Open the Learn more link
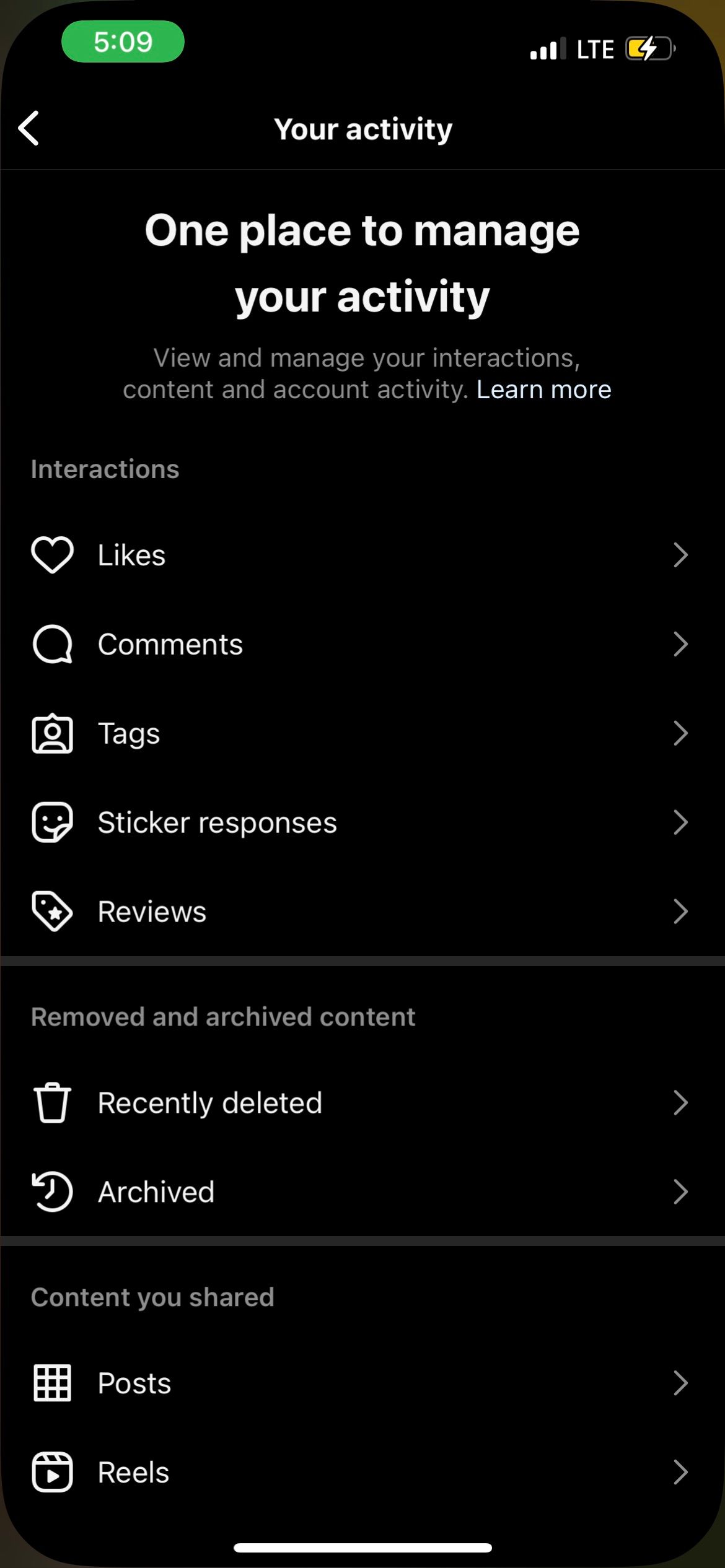The width and height of the screenshot is (725, 1568). coord(543,389)
